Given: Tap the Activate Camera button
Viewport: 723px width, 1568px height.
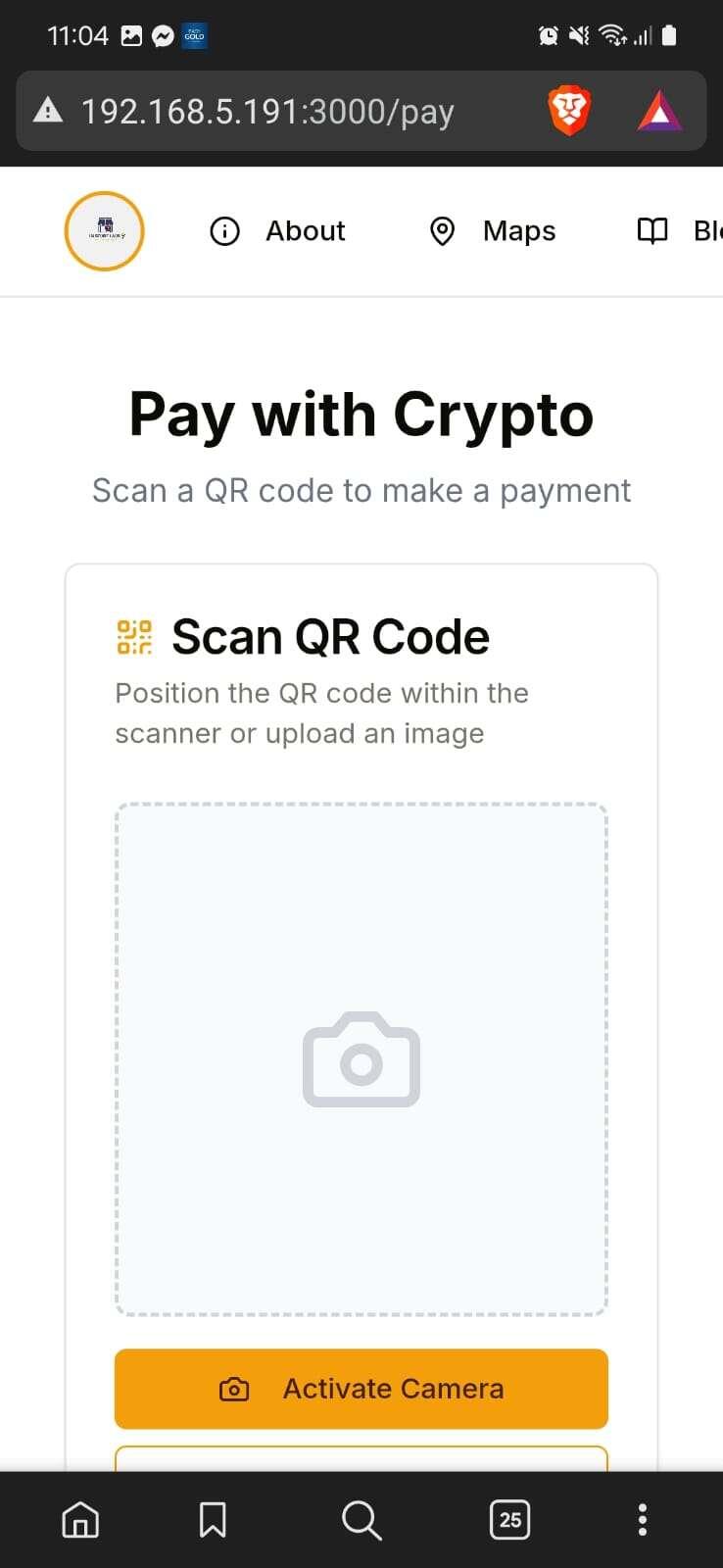Looking at the screenshot, I should tap(361, 1389).
